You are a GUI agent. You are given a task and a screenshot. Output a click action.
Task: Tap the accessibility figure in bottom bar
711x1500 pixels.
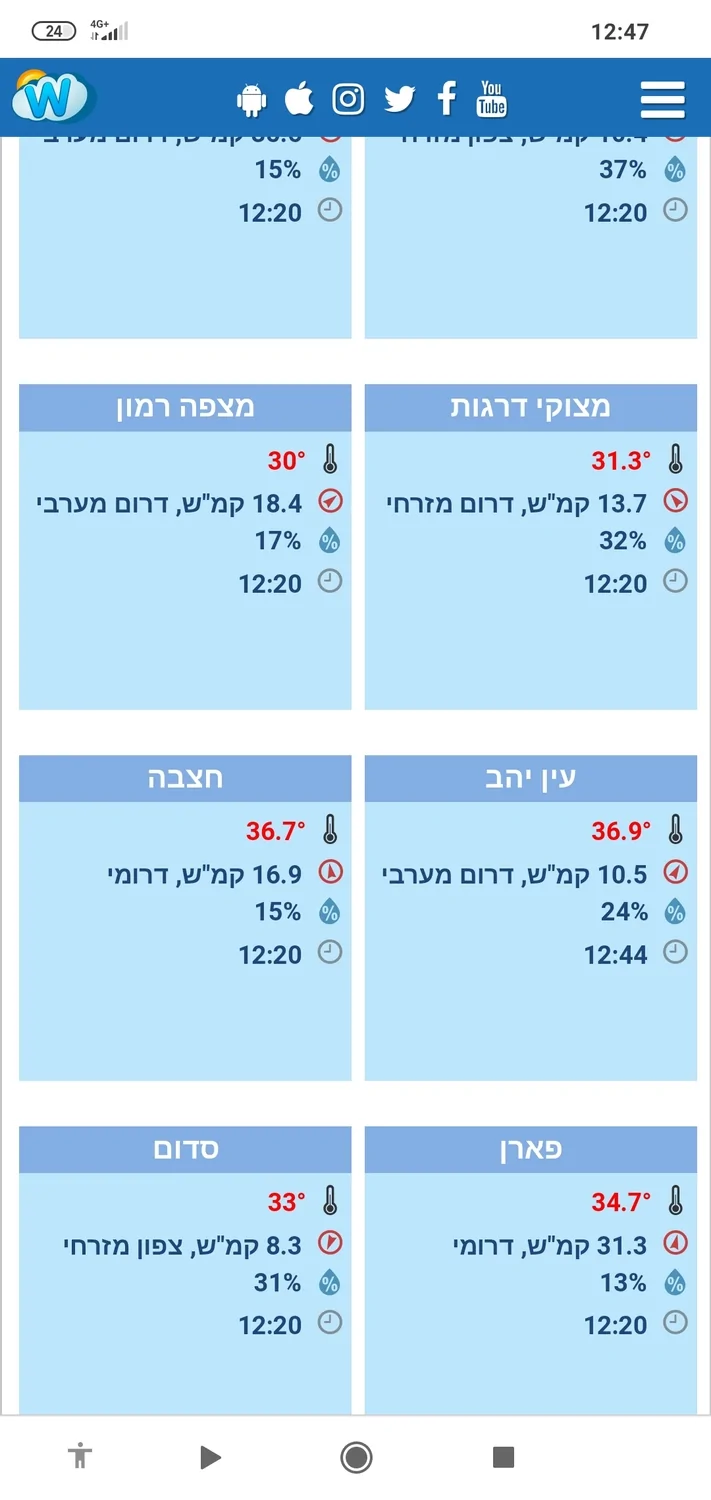[80, 1457]
